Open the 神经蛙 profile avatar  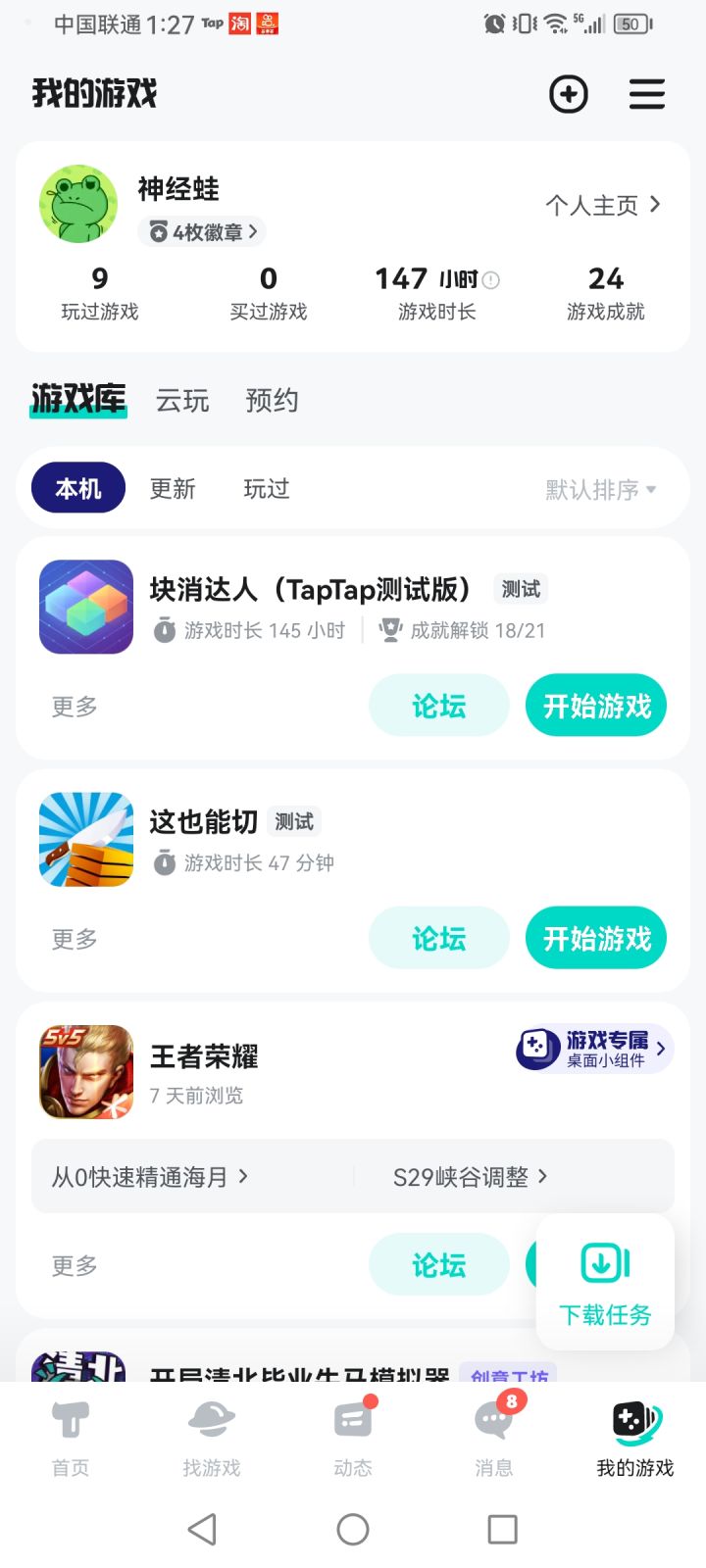point(78,204)
